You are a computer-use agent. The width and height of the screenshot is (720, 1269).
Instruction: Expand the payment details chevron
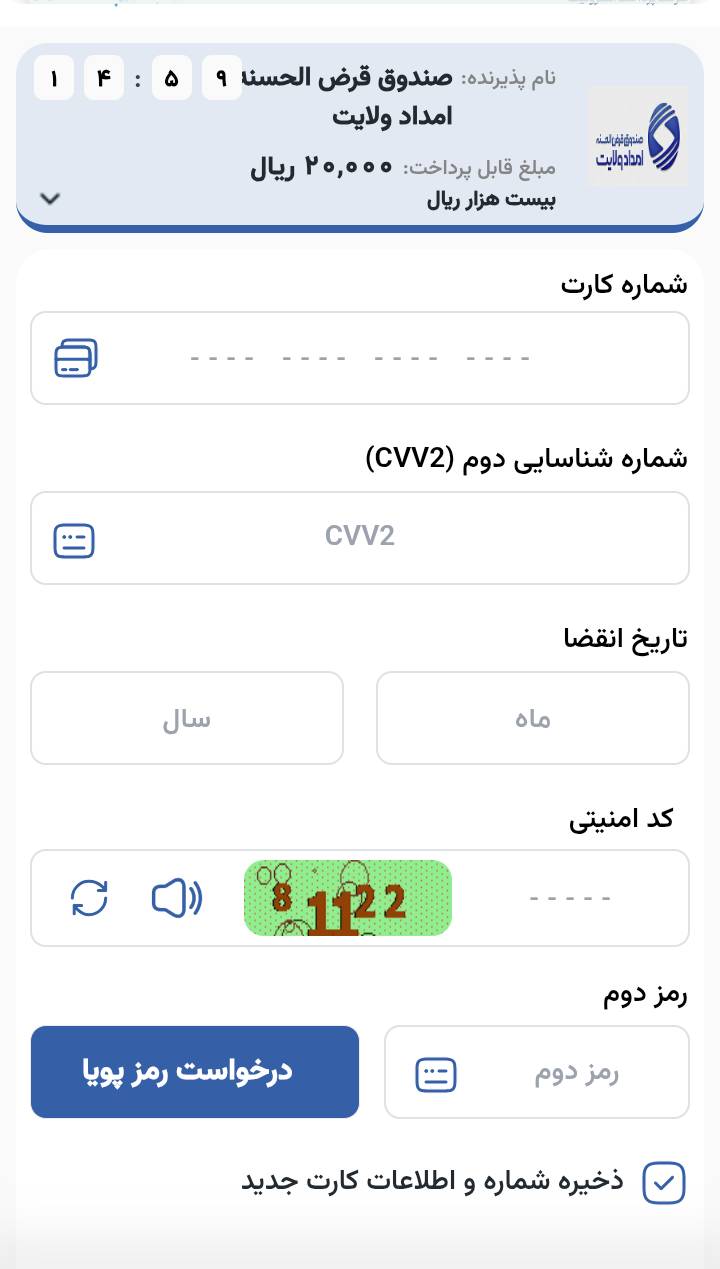point(50,198)
